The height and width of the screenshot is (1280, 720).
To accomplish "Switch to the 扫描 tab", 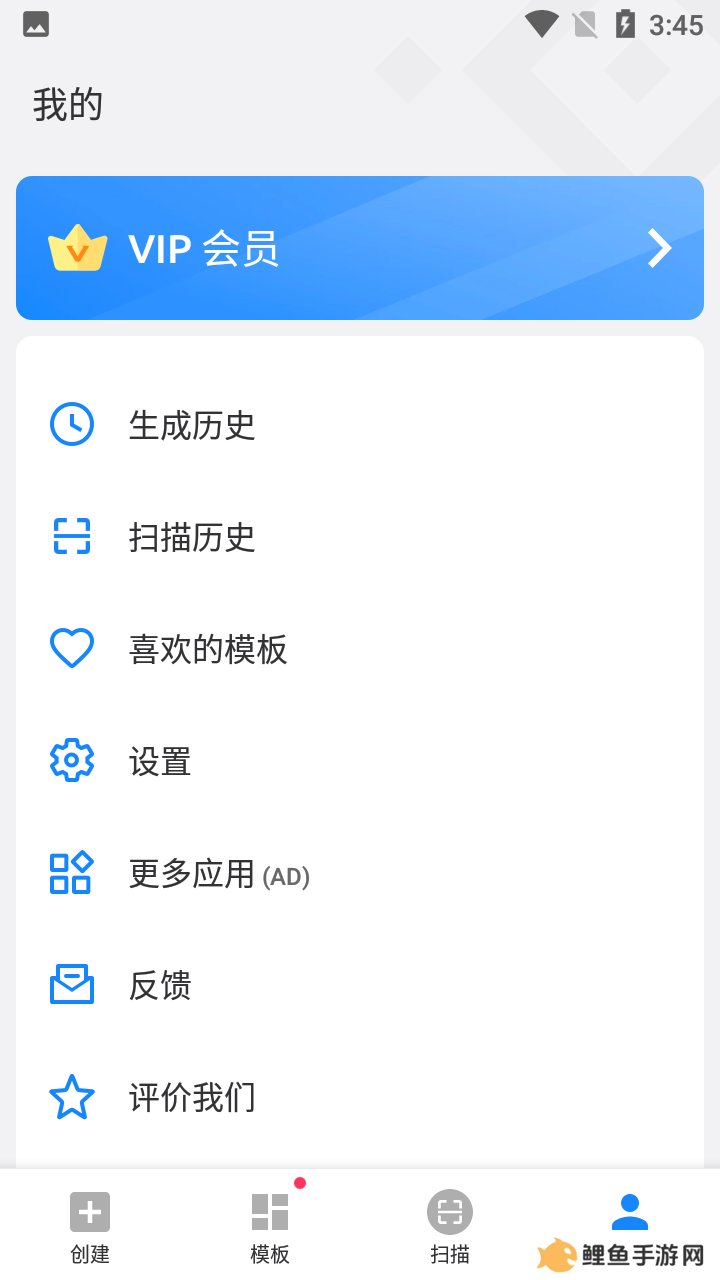I will tap(450, 1226).
